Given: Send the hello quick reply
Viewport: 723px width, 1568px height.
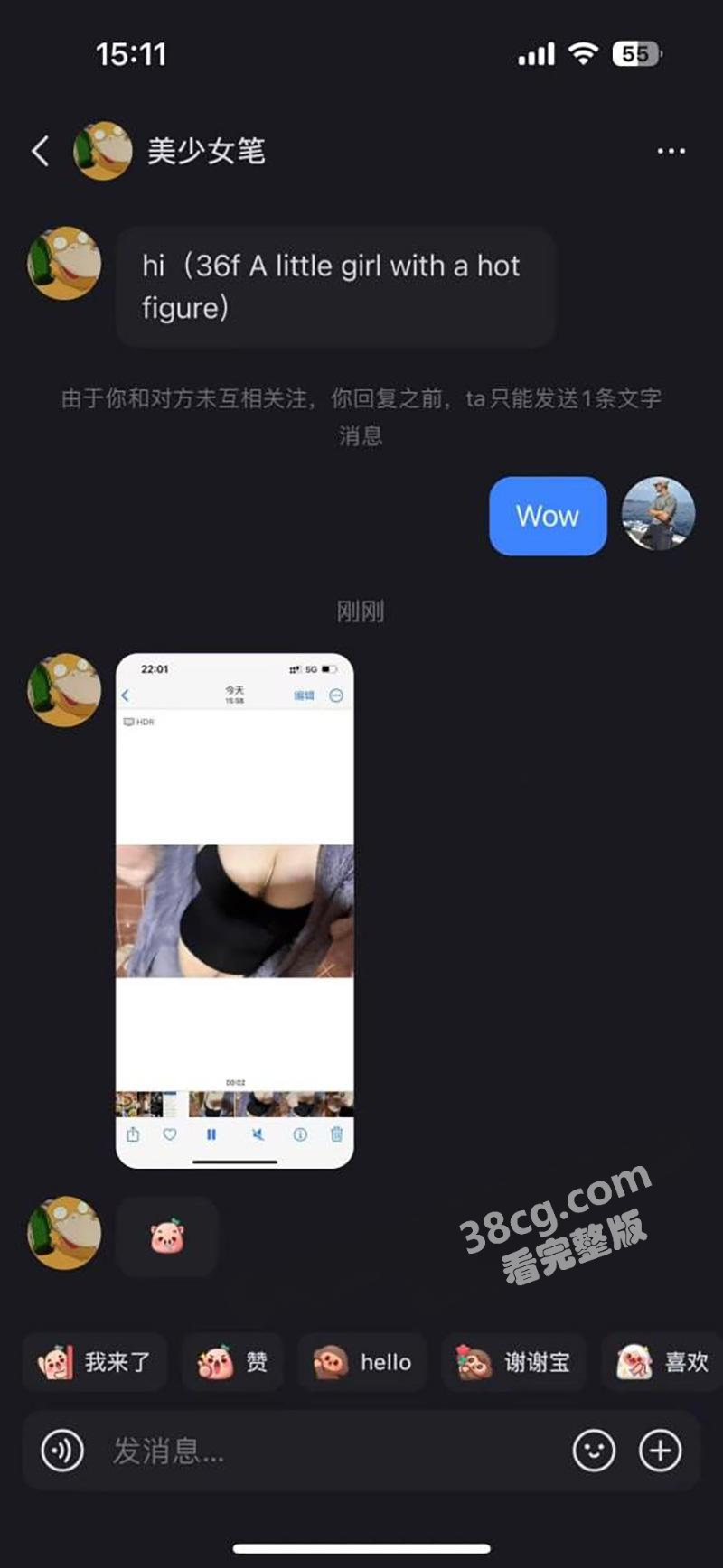Looking at the screenshot, I should (x=362, y=1362).
